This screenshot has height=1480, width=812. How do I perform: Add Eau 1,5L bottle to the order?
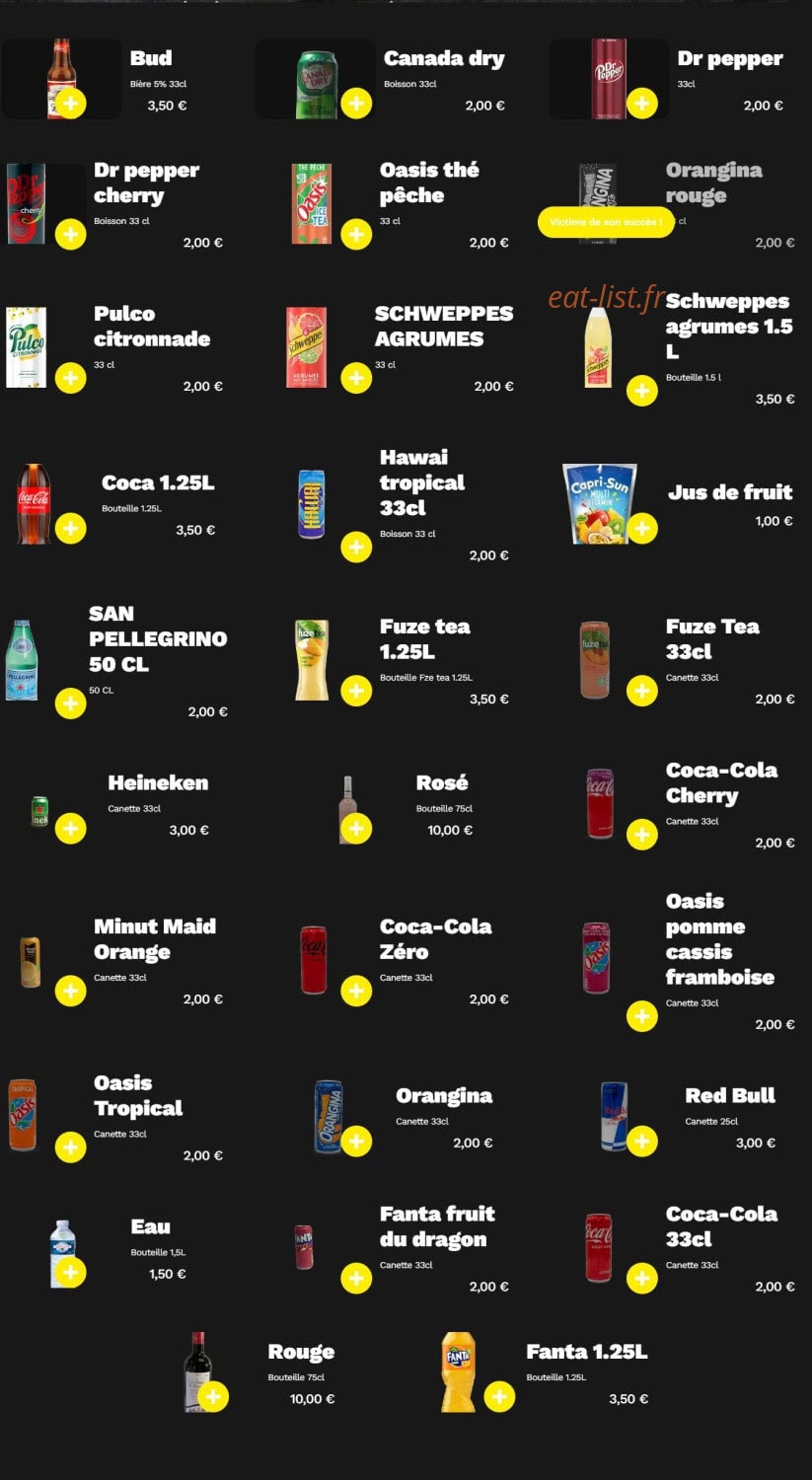pyautogui.click(x=70, y=1273)
